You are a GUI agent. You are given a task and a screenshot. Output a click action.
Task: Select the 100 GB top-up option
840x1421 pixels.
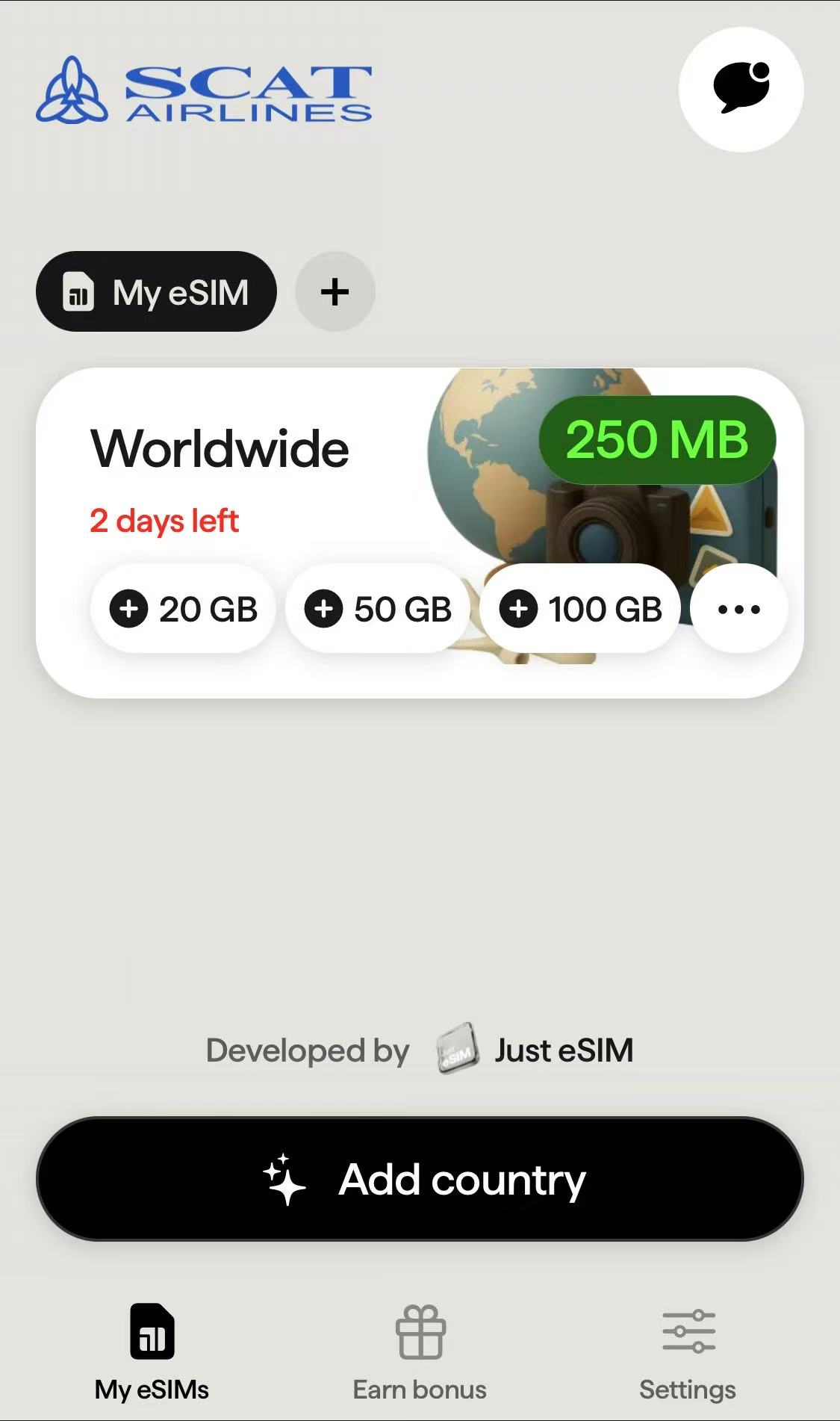[x=580, y=608]
